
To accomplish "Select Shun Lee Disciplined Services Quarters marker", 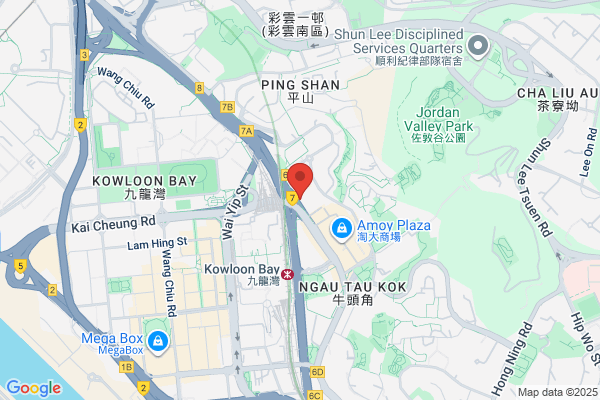I will pyautogui.click(x=478, y=47).
